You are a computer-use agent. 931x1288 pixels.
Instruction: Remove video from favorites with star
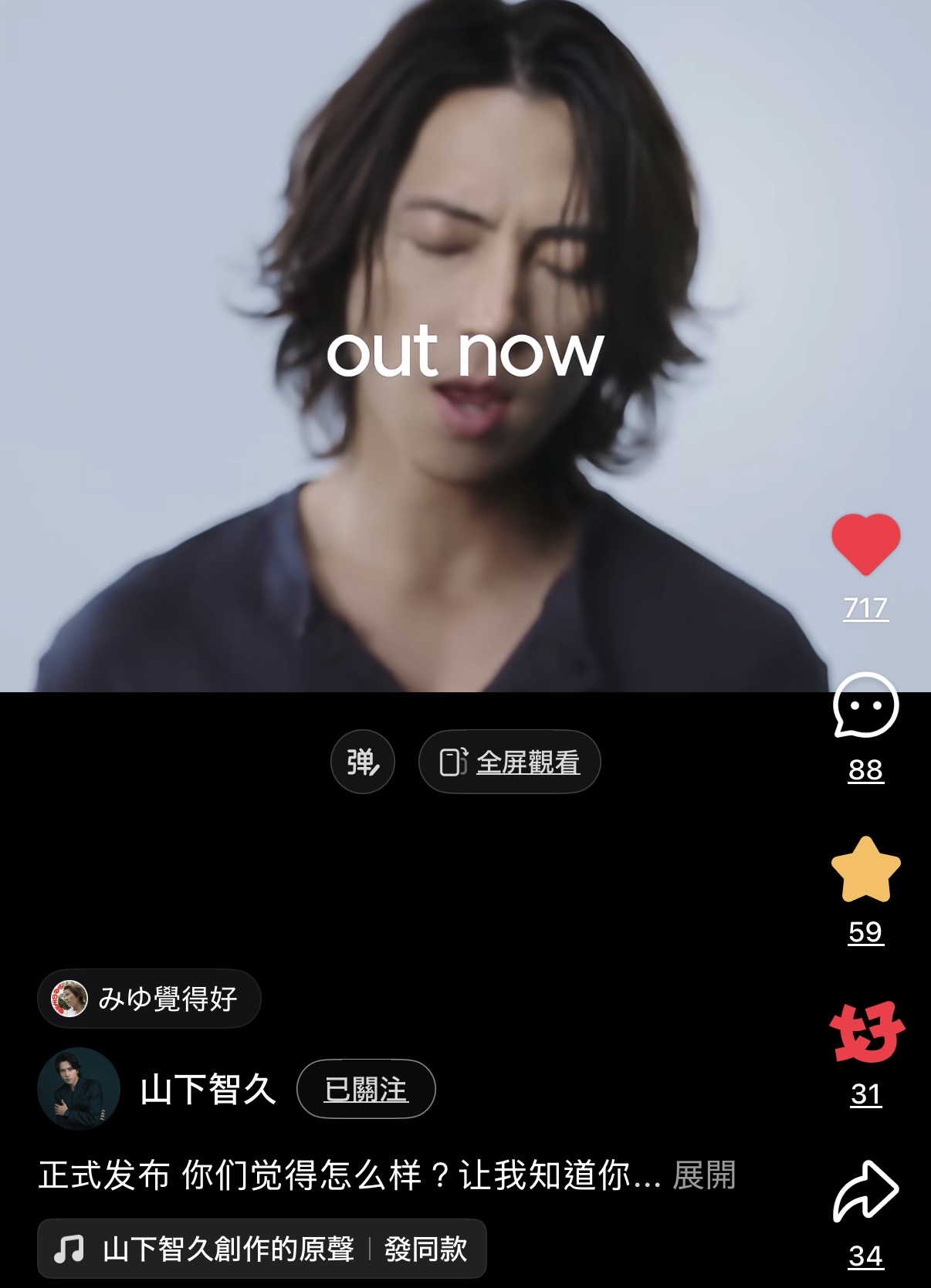(865, 870)
